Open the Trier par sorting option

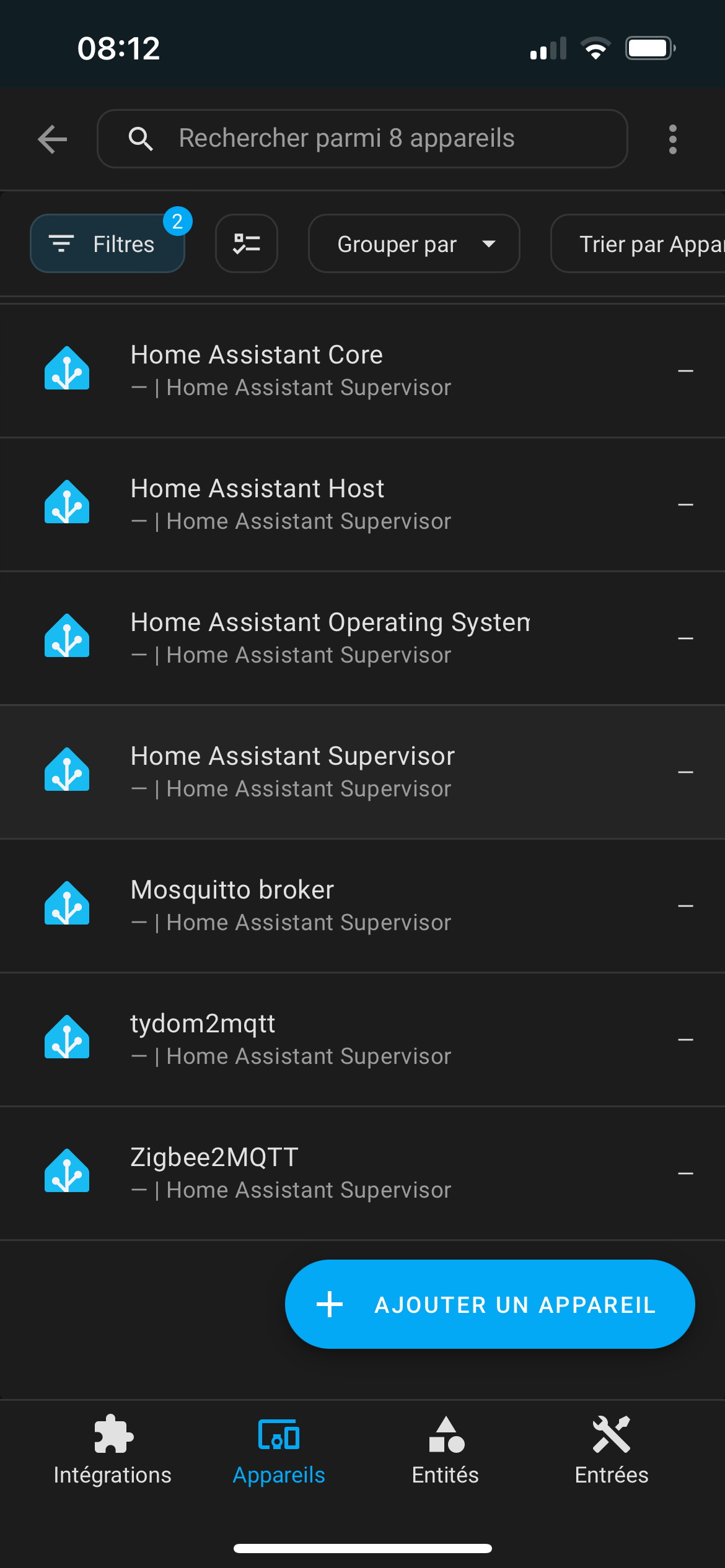638,243
